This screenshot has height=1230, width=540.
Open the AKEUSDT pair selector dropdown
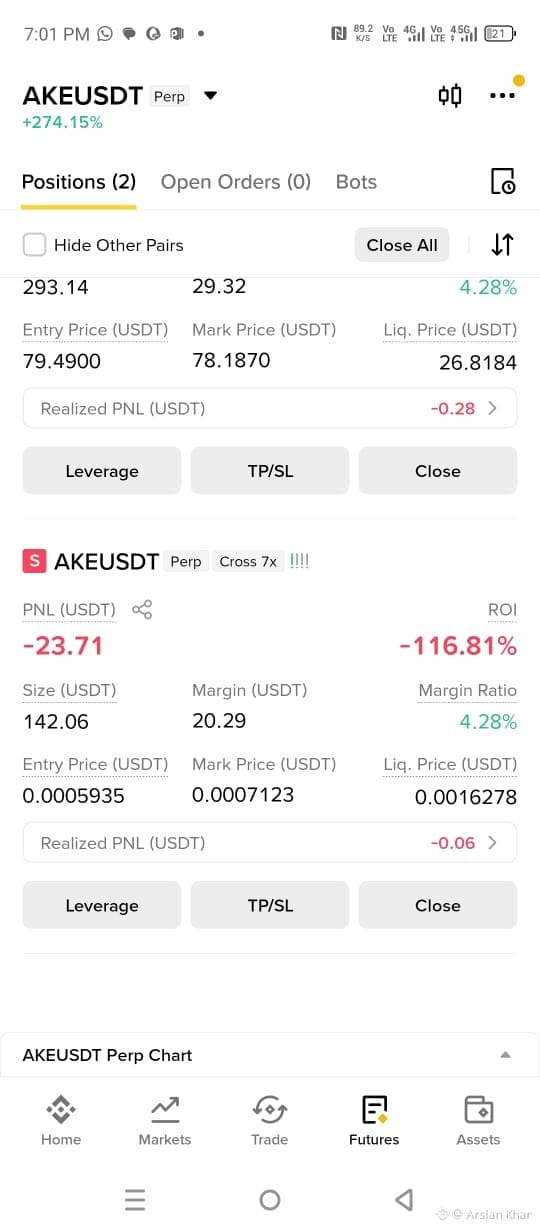210,96
